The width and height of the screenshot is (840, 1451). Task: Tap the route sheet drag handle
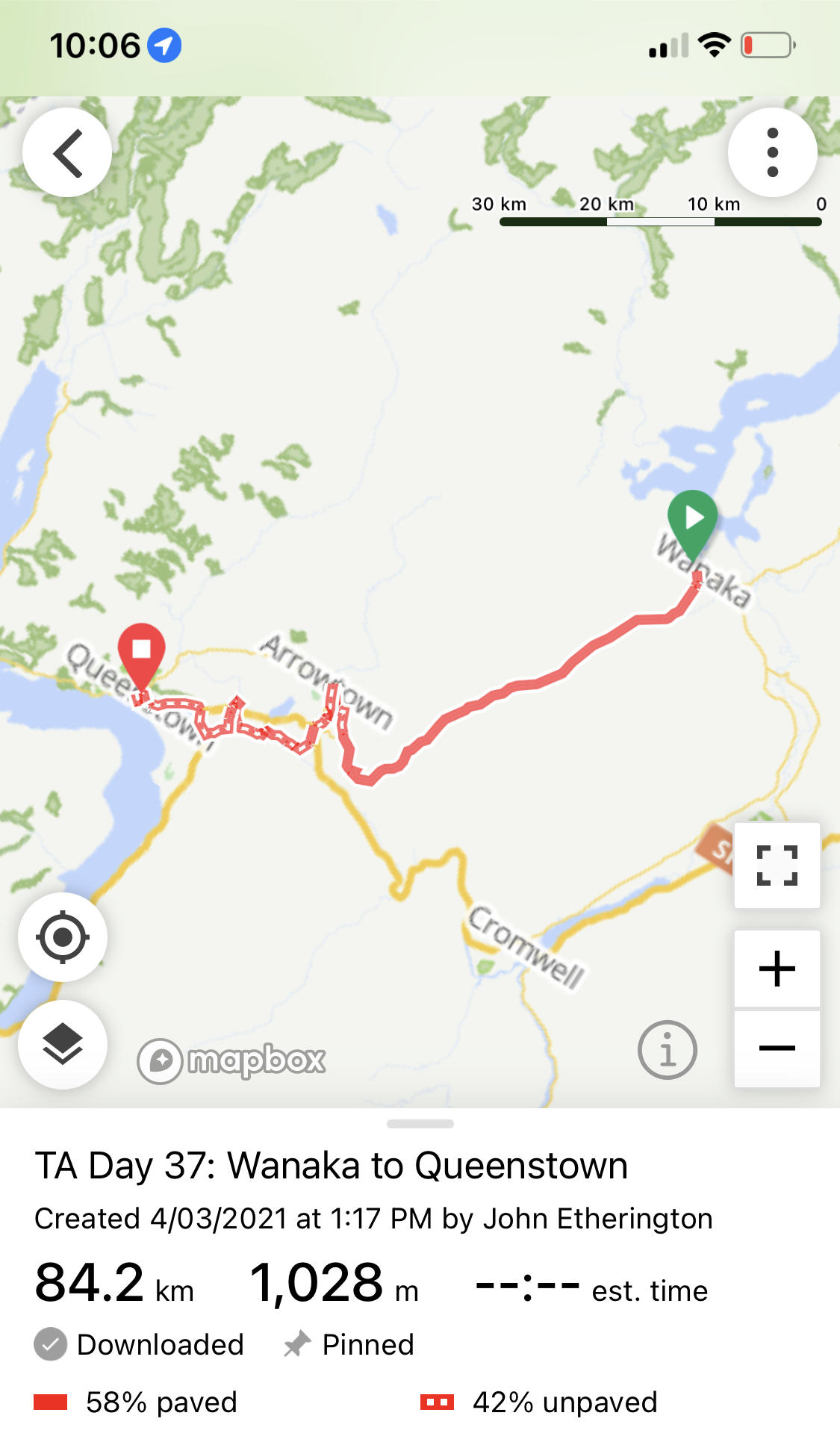click(420, 1124)
